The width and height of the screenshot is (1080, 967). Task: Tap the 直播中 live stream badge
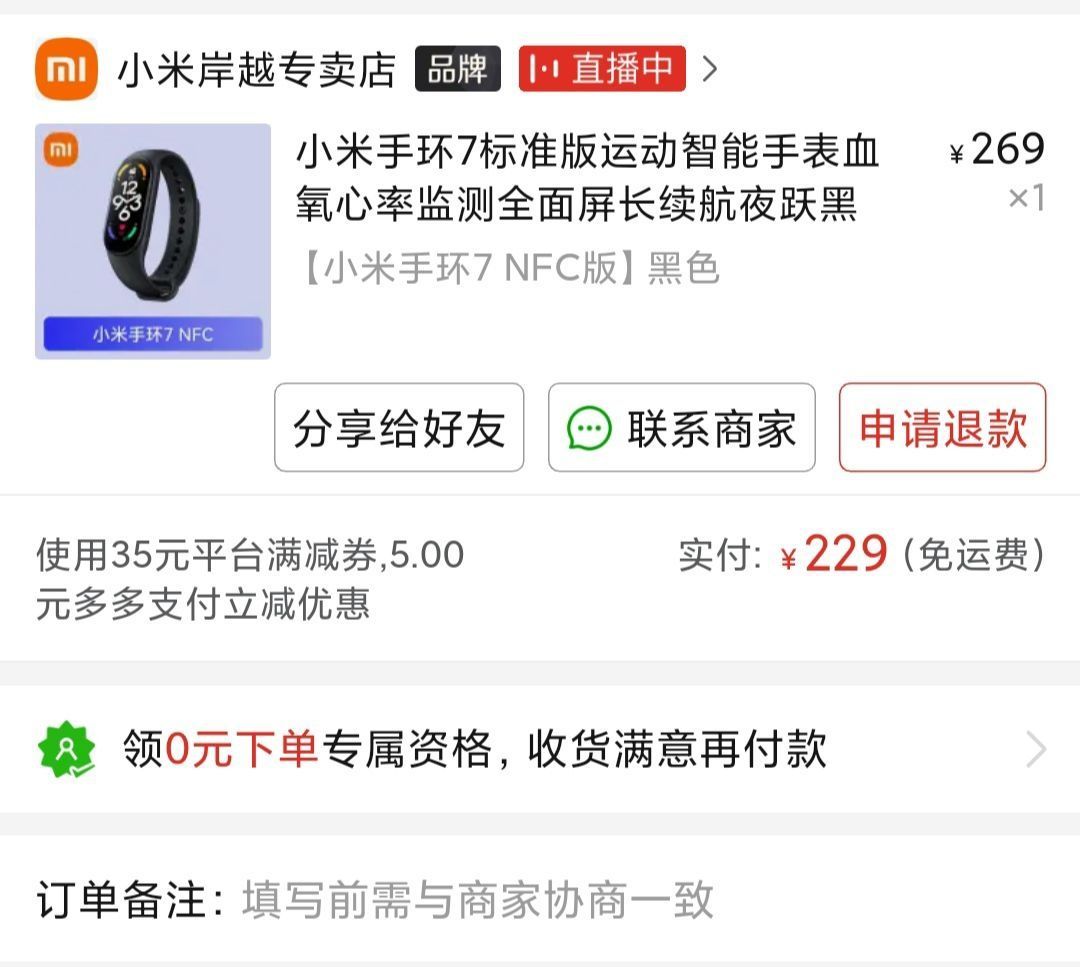click(602, 69)
